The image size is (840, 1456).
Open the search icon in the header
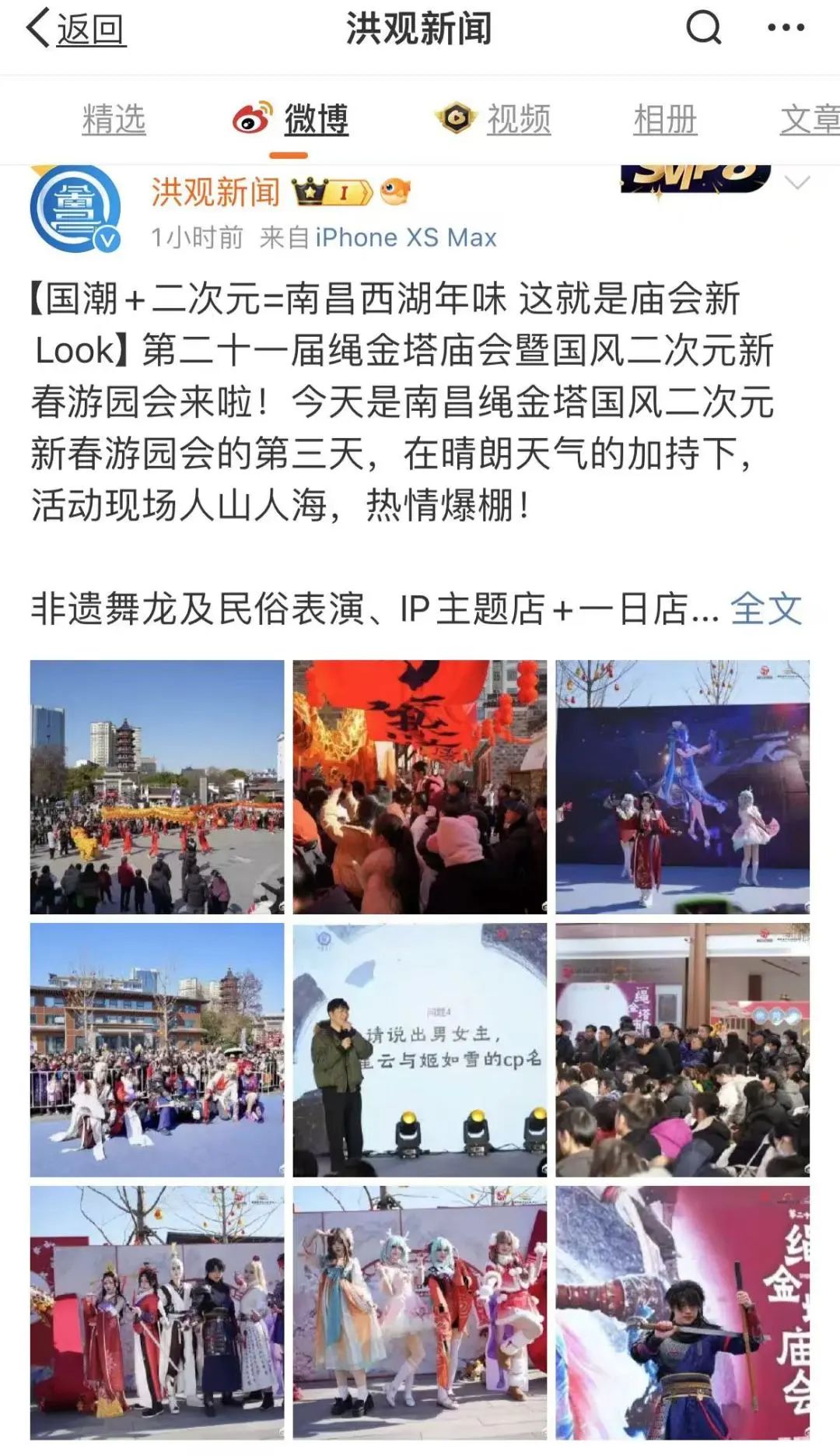703,29
